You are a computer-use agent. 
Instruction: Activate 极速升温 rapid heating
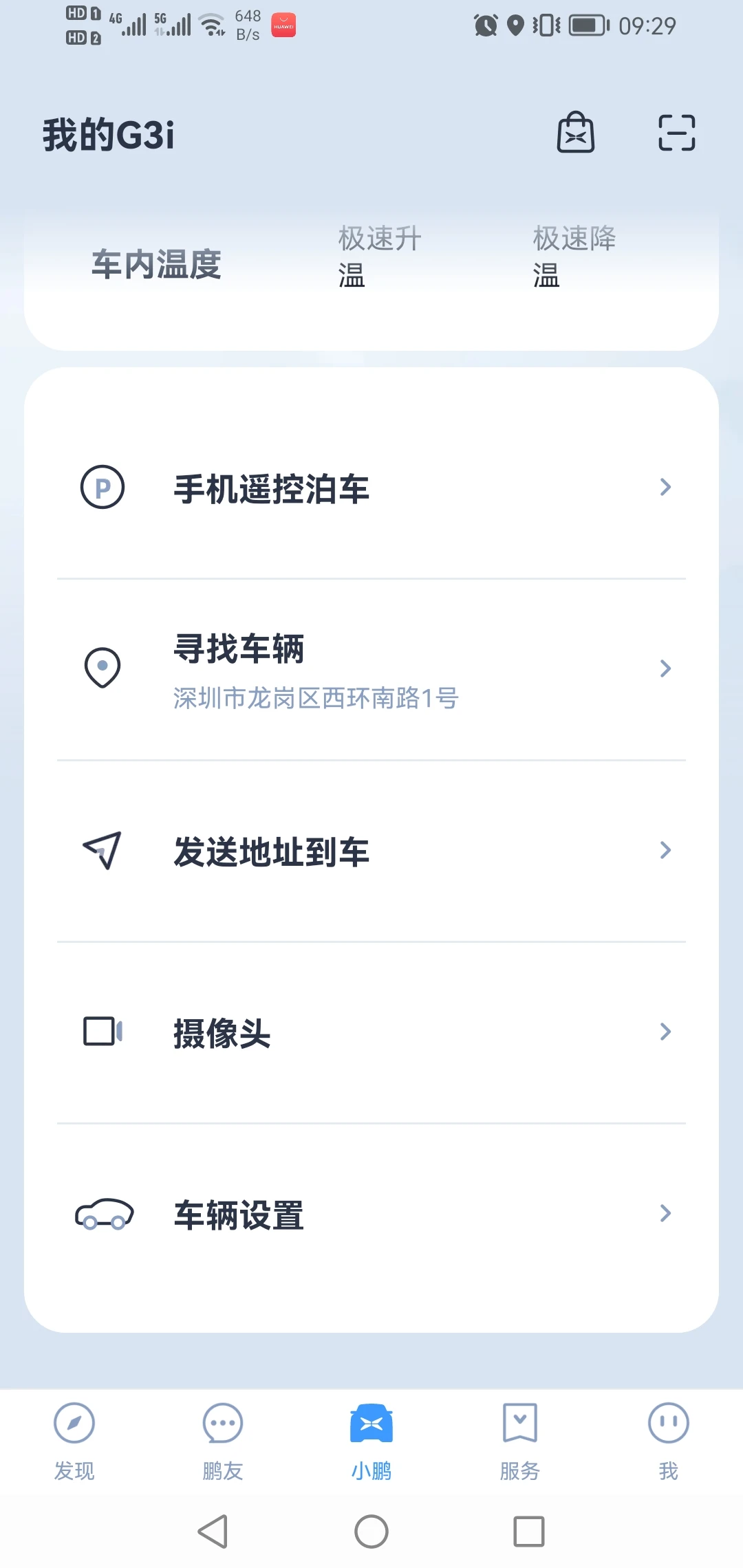380,257
